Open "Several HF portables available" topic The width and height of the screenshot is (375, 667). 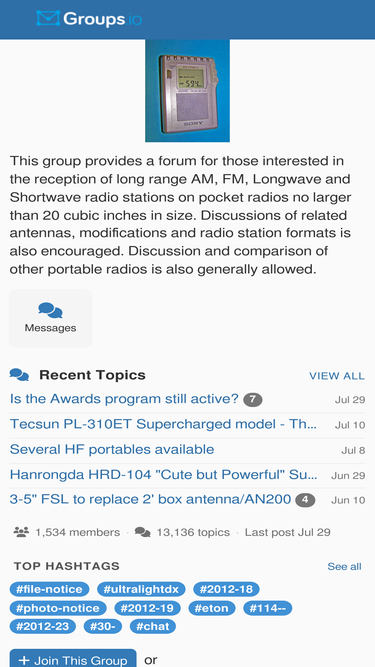[x=112, y=449]
